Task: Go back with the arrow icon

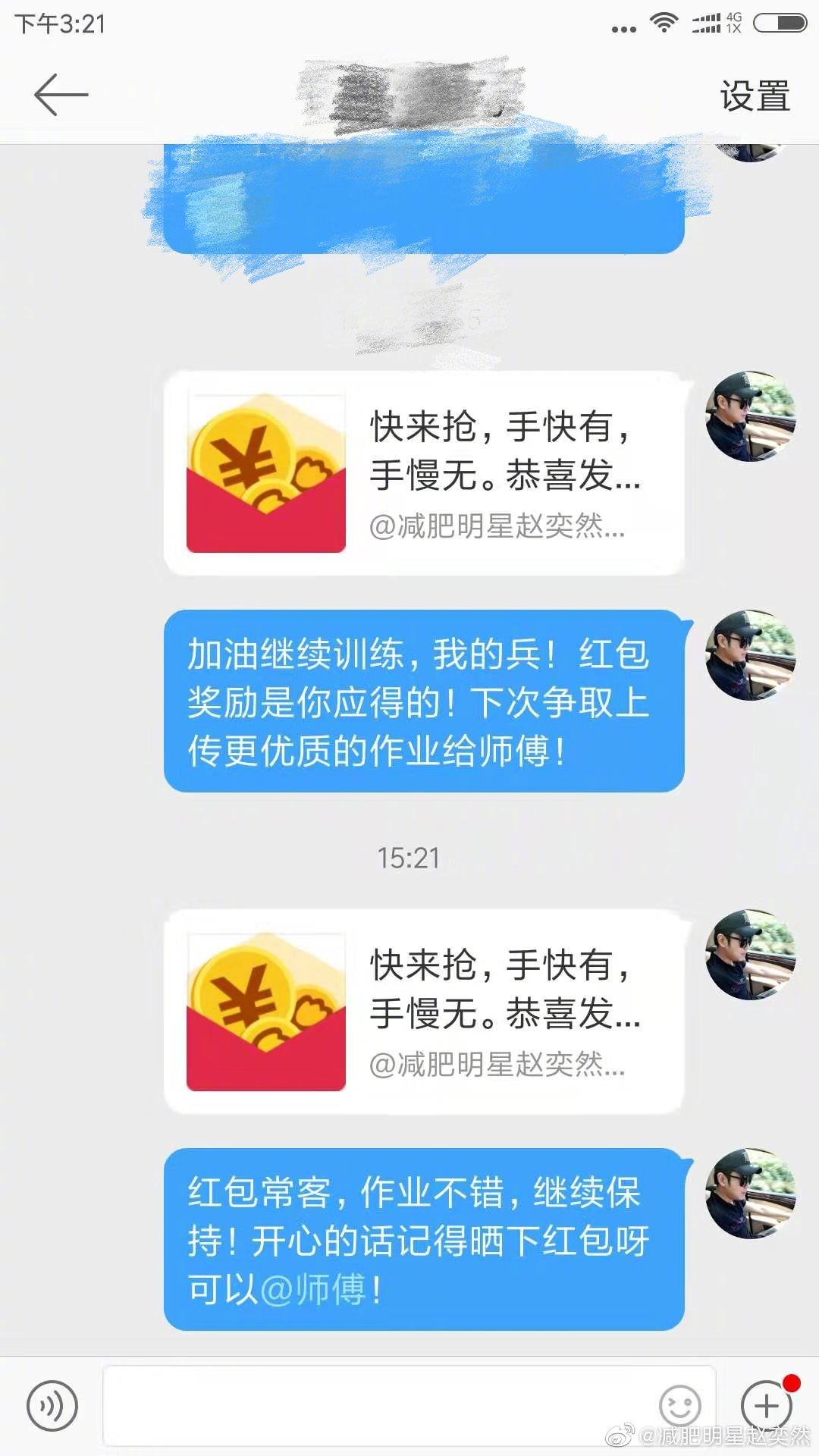Action: coord(61,95)
